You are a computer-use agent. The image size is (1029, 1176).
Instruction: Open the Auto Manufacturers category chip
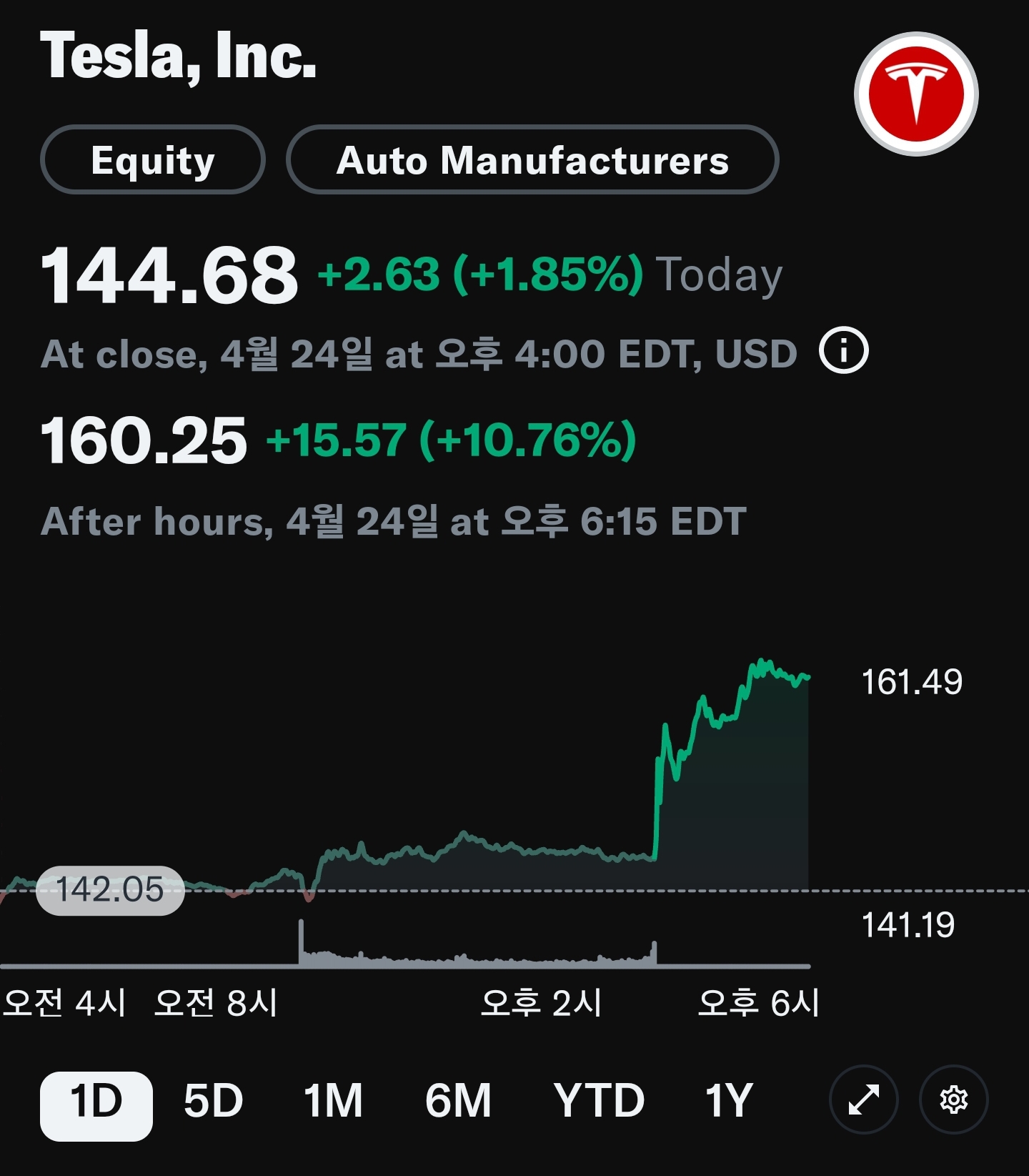point(532,160)
